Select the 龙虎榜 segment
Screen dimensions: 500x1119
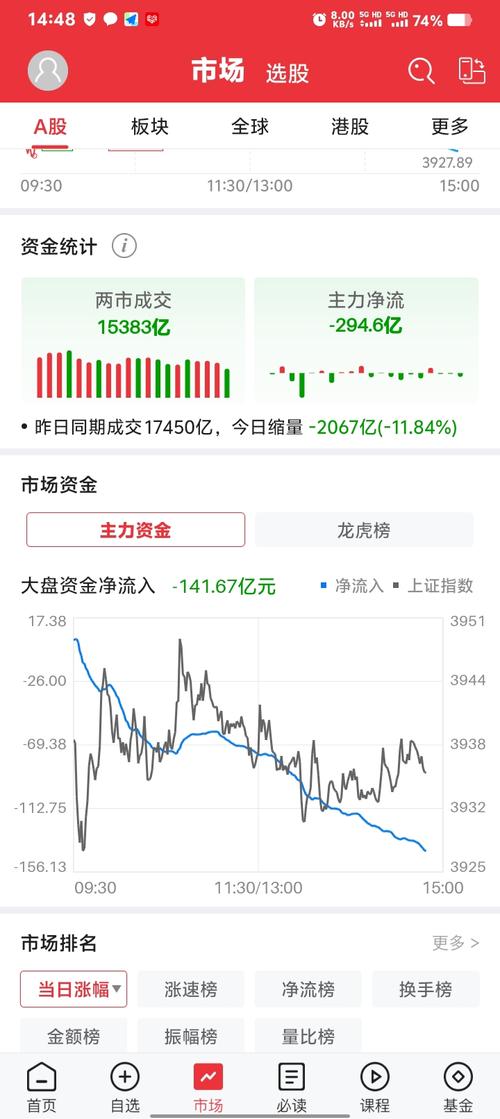tap(364, 530)
